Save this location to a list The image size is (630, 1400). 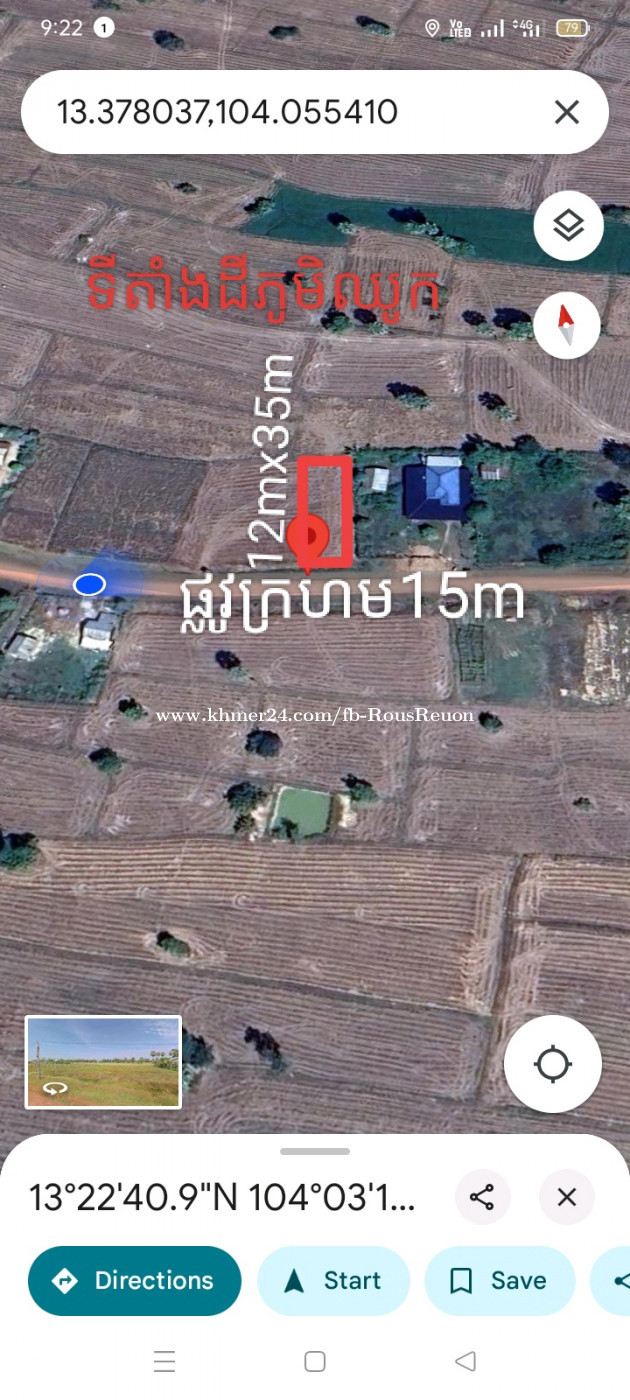pos(499,1280)
